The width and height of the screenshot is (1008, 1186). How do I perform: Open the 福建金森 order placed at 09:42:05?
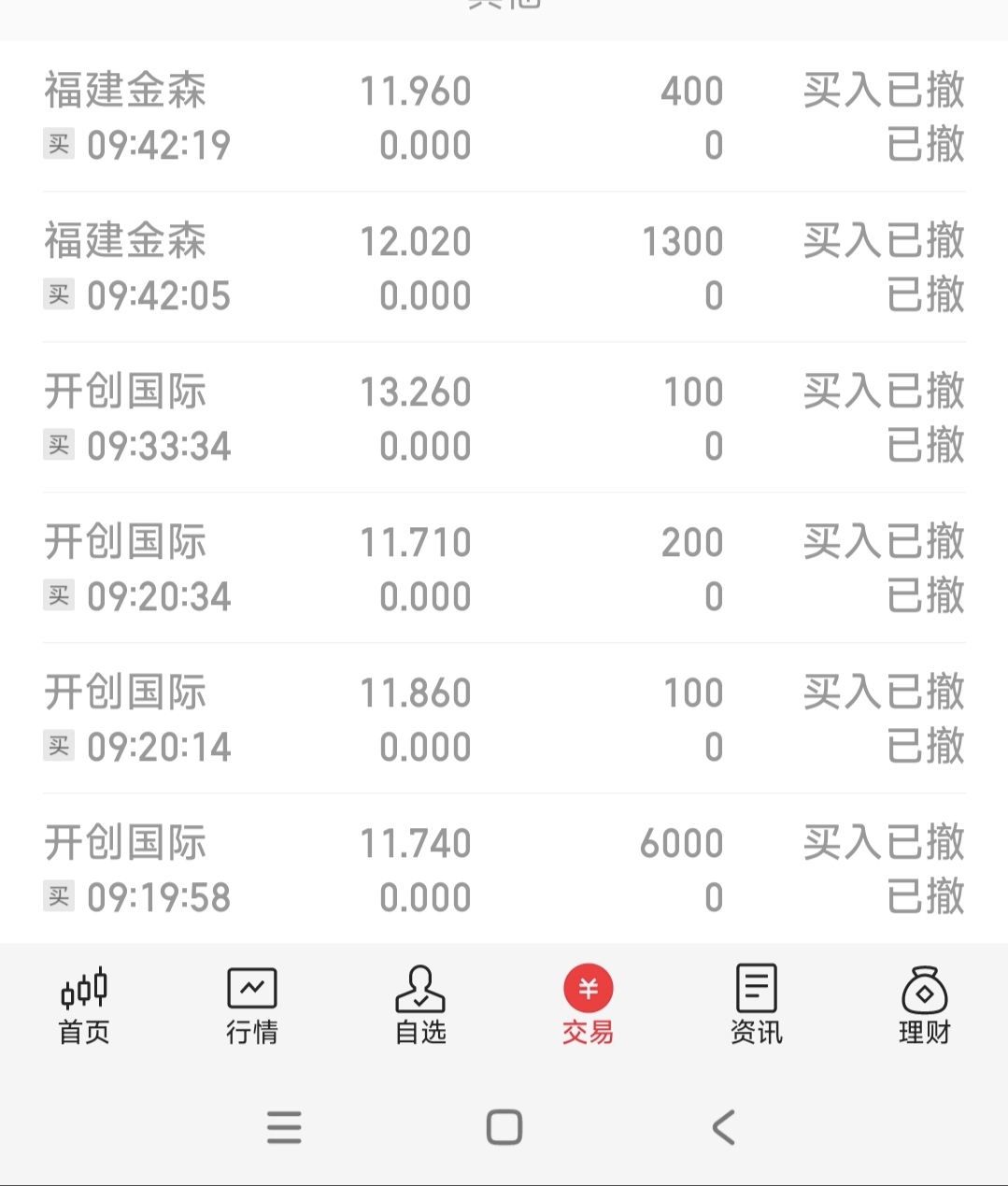click(504, 267)
